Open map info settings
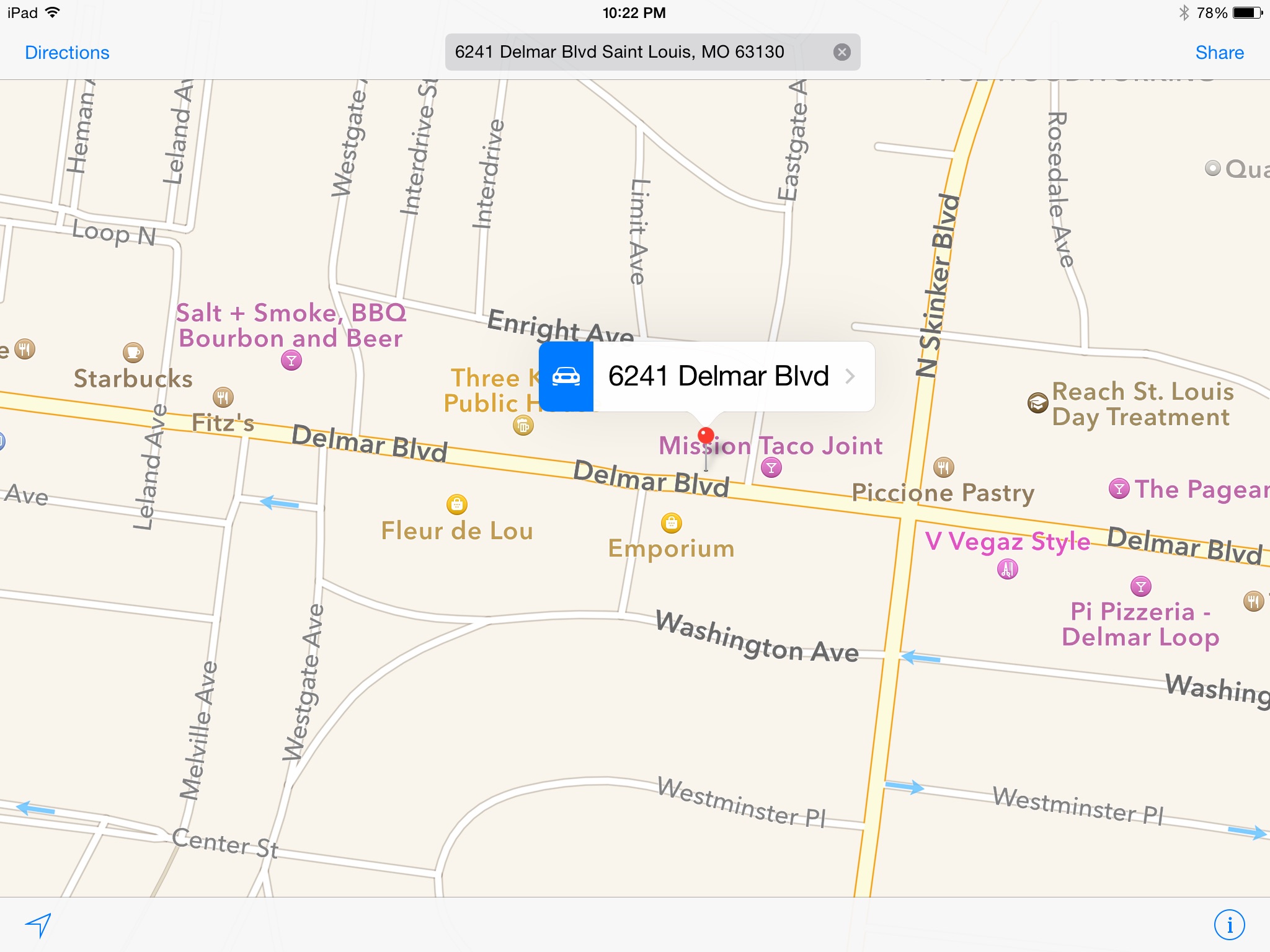This screenshot has height=952, width=1270. (x=1229, y=925)
